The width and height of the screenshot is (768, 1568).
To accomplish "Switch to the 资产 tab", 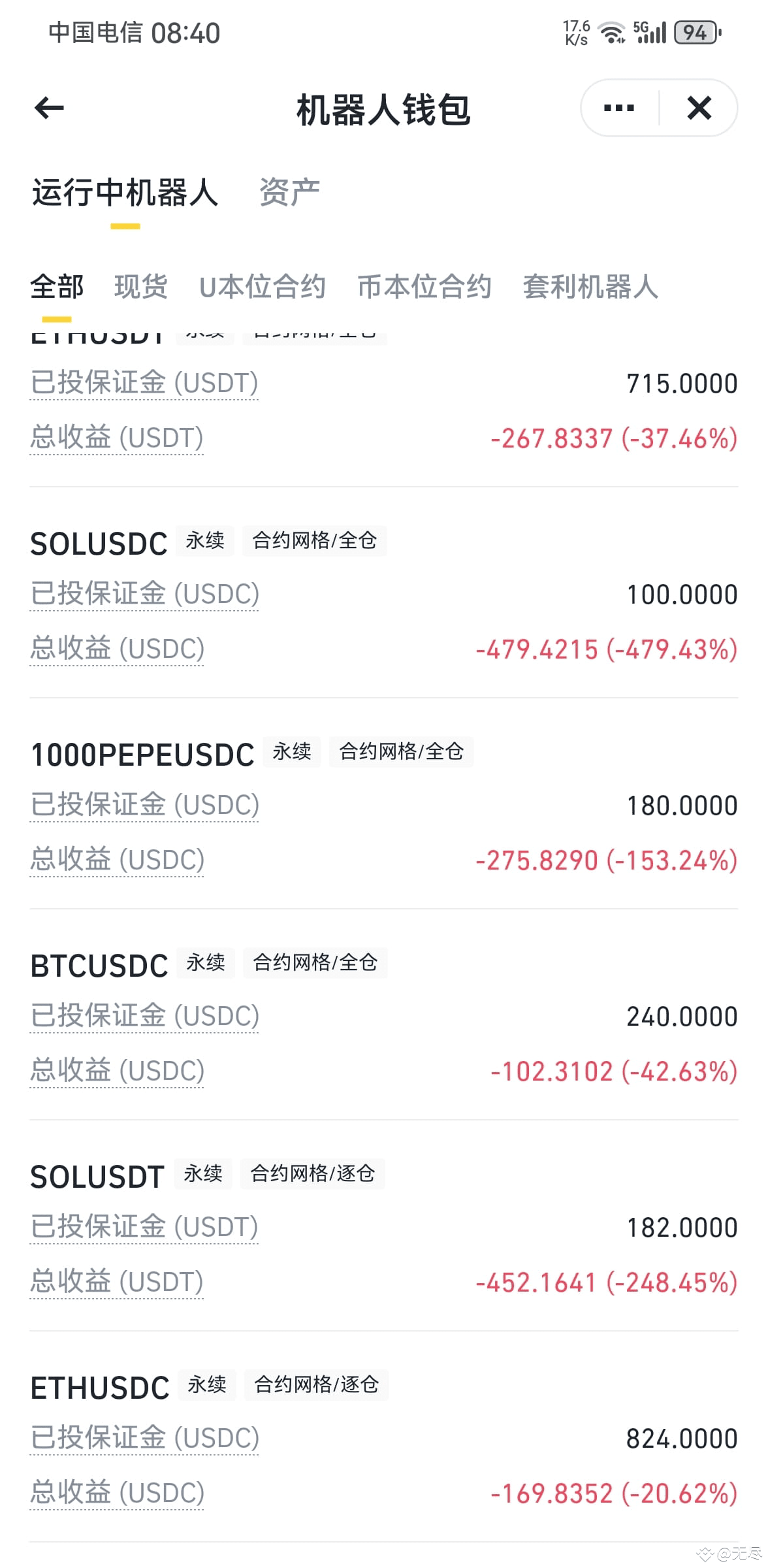I will point(289,191).
